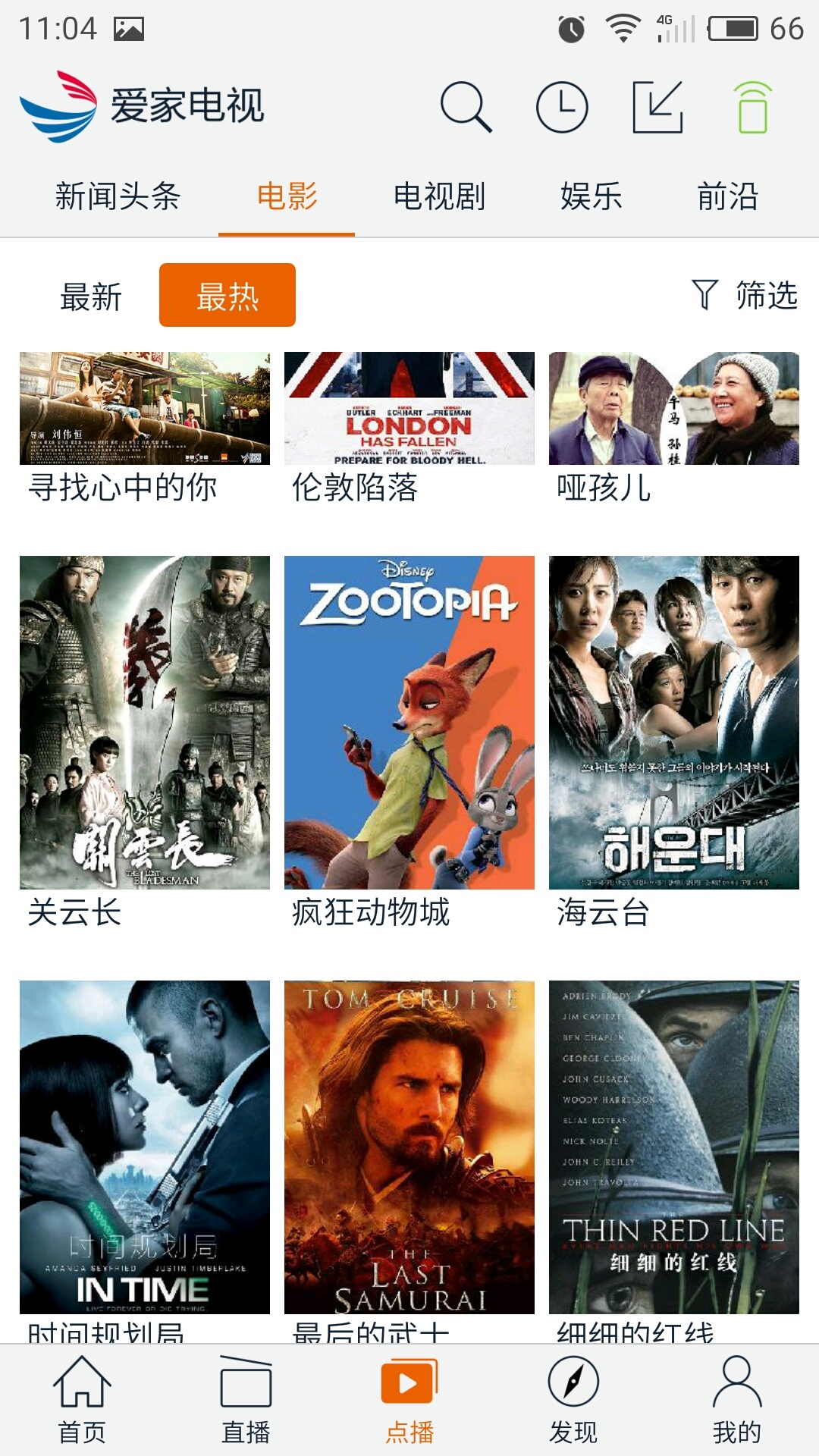Switch to 电视剧 tab
Screen dimensions: 819x1456
439,196
